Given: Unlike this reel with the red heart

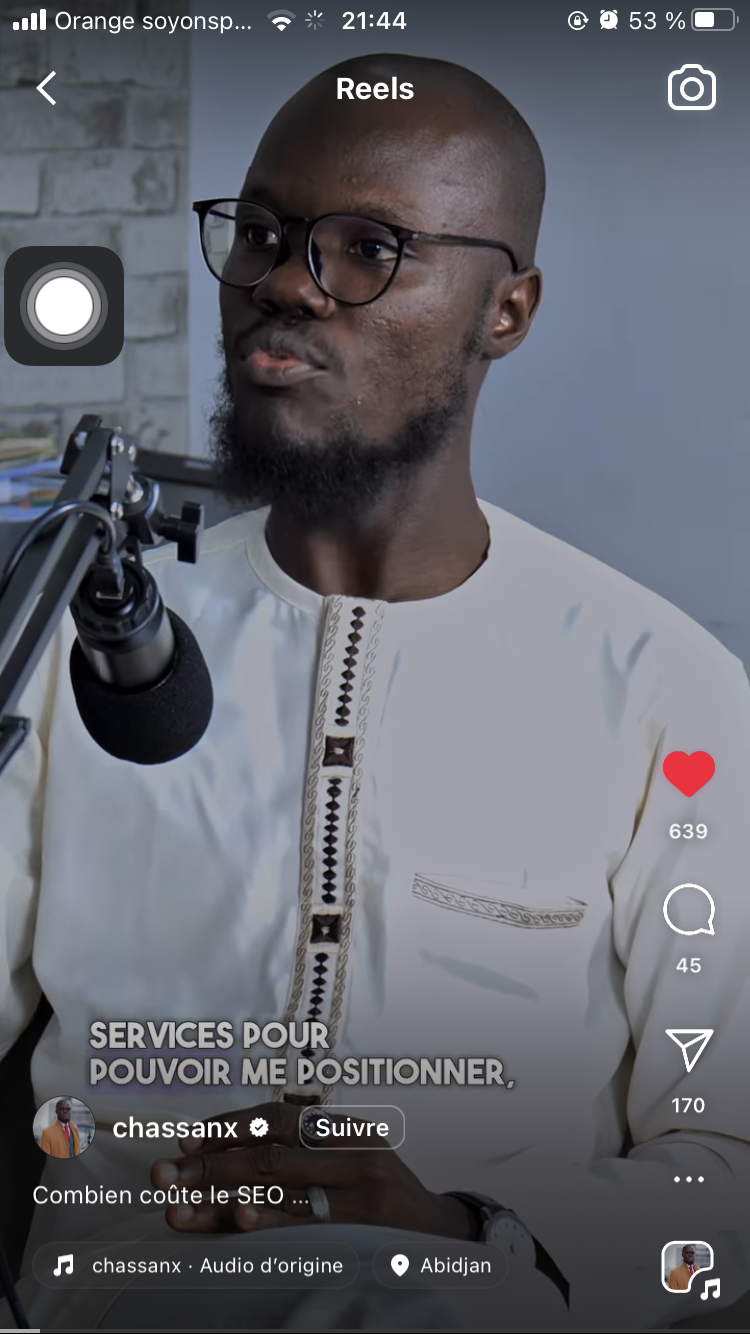Looking at the screenshot, I should [x=689, y=773].
